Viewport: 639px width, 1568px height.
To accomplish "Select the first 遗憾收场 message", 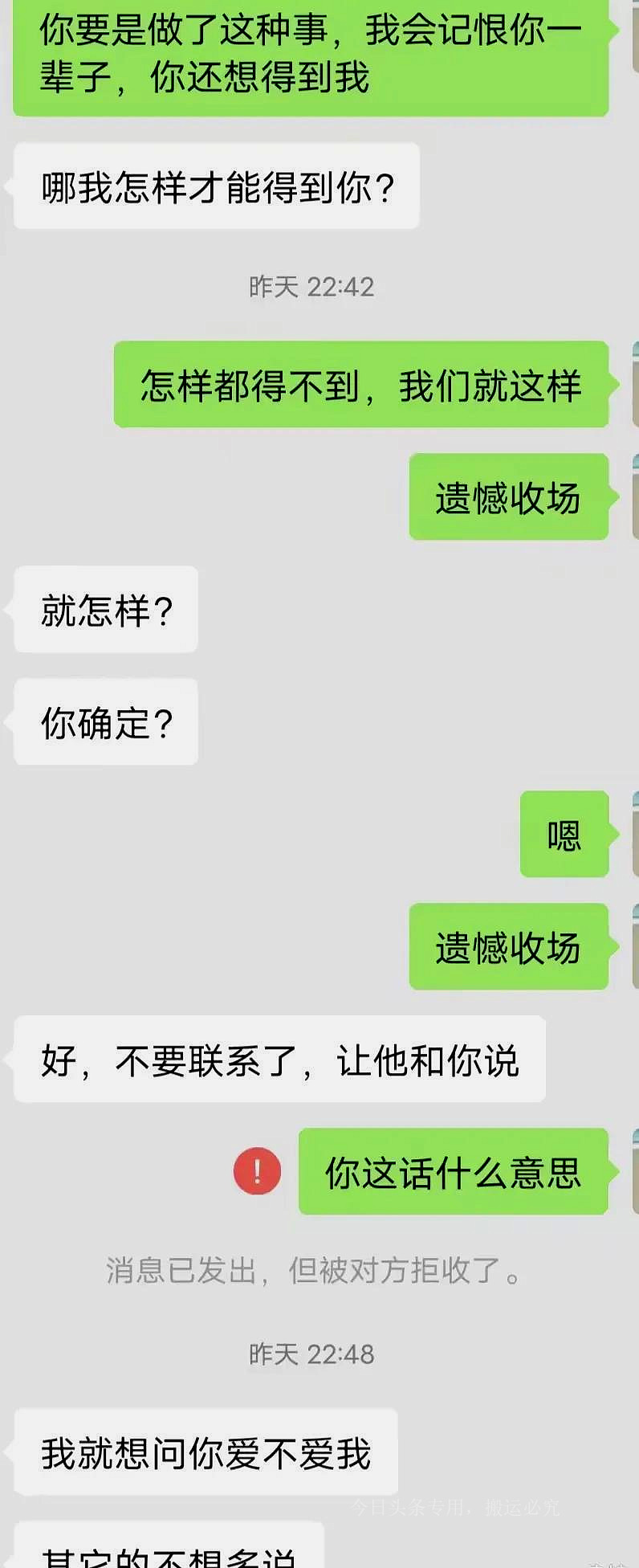I will [x=509, y=496].
